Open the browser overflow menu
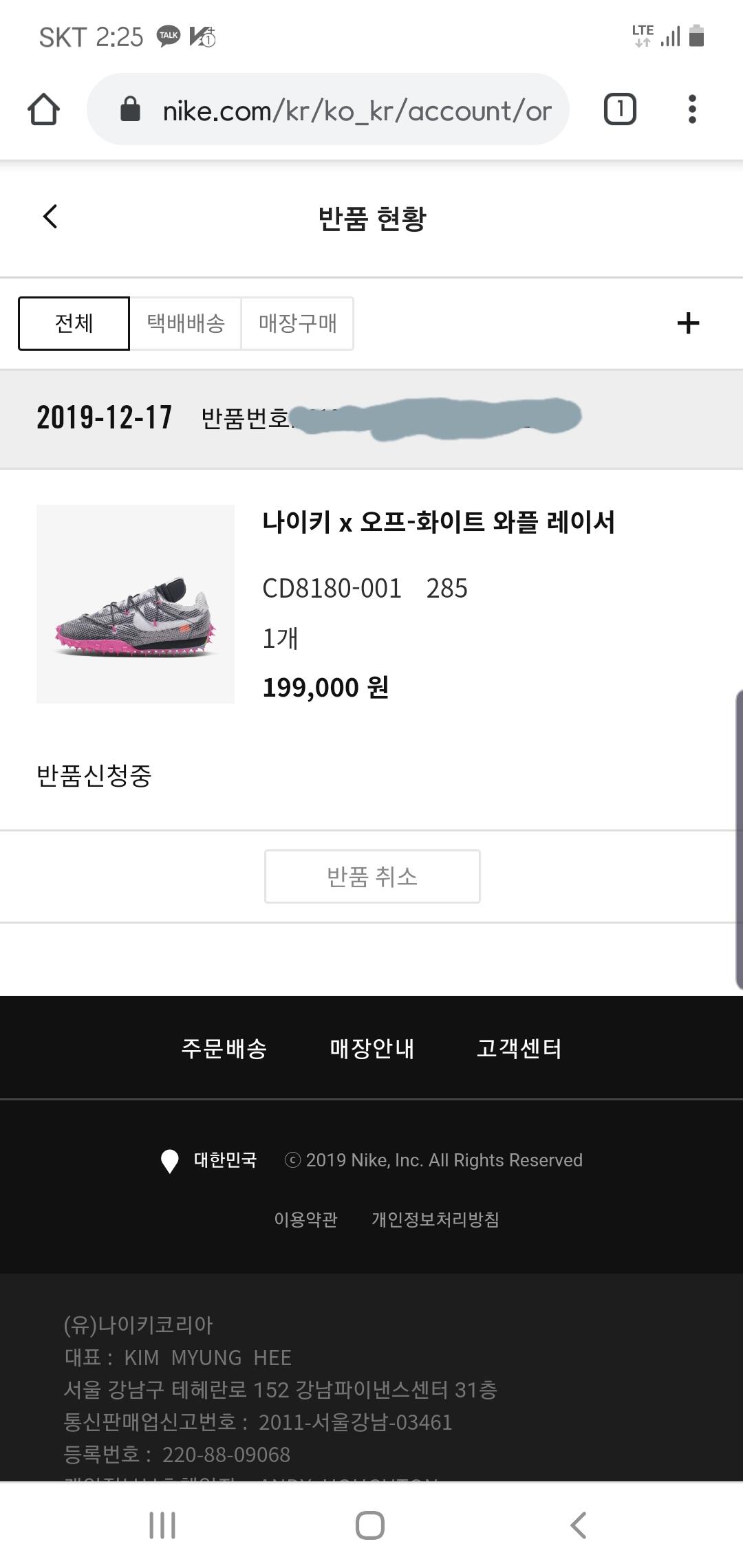Screen dimensions: 743x1568 [x=692, y=109]
